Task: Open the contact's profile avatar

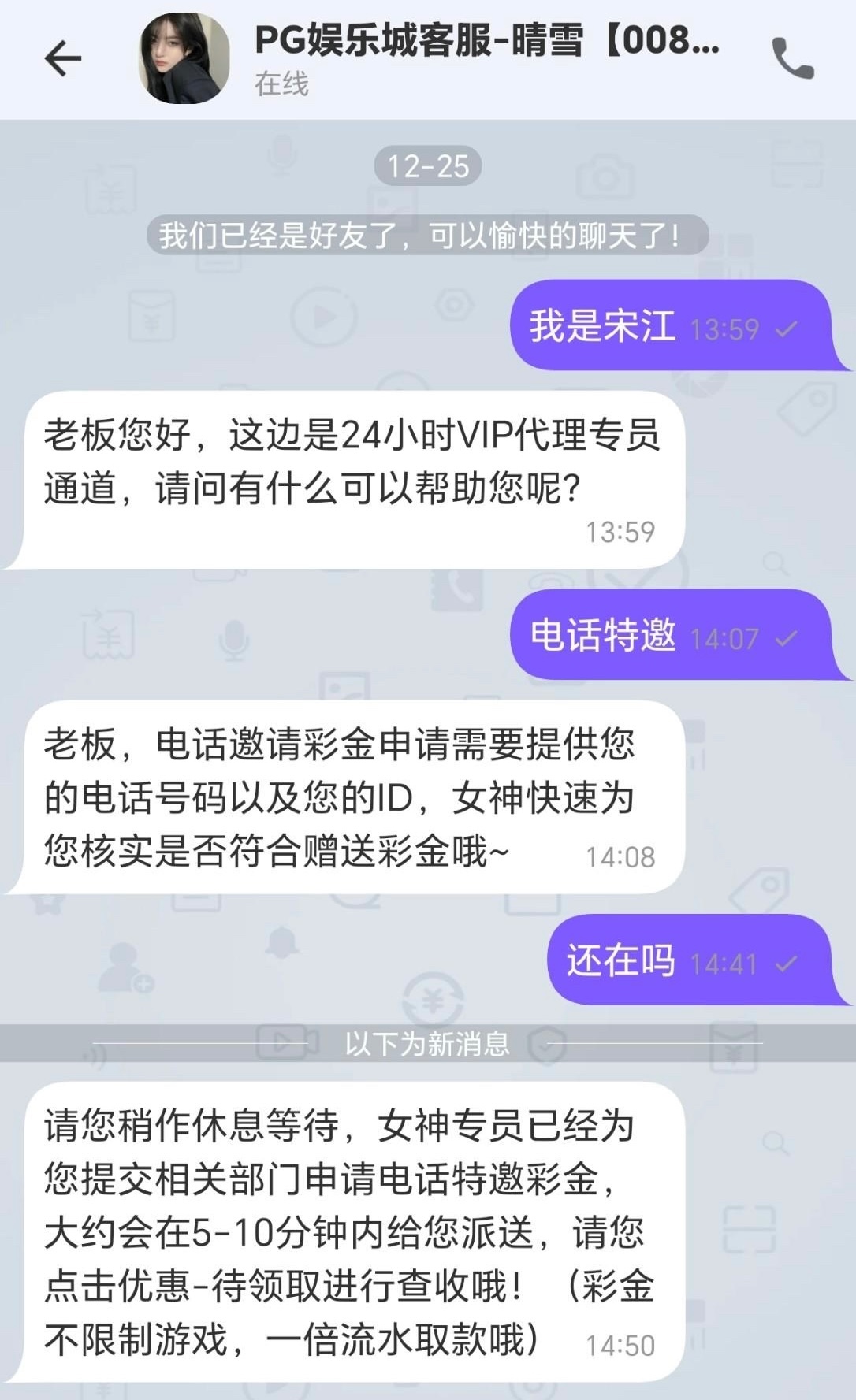Action: coord(184,58)
